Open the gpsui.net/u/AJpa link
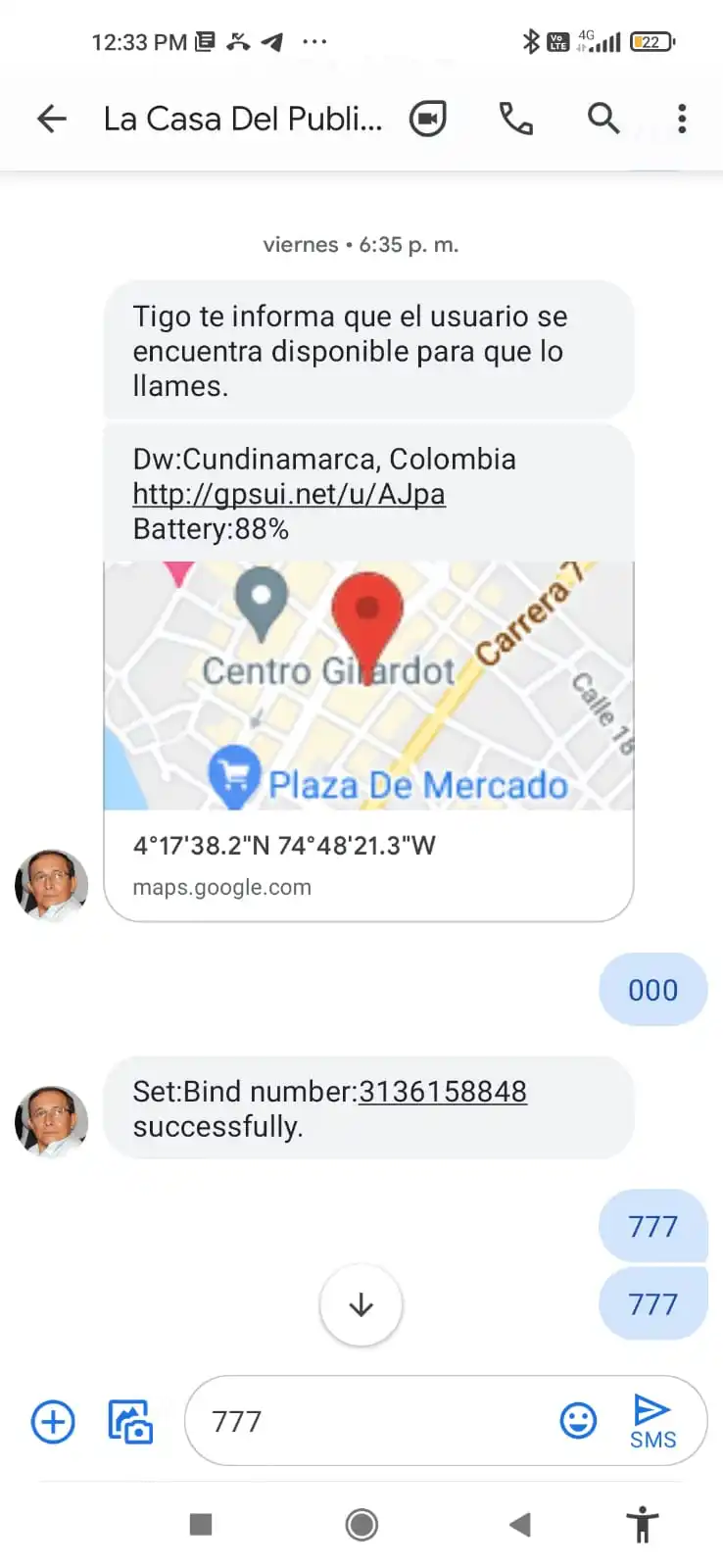The width and height of the screenshot is (723, 1568). coord(289,494)
